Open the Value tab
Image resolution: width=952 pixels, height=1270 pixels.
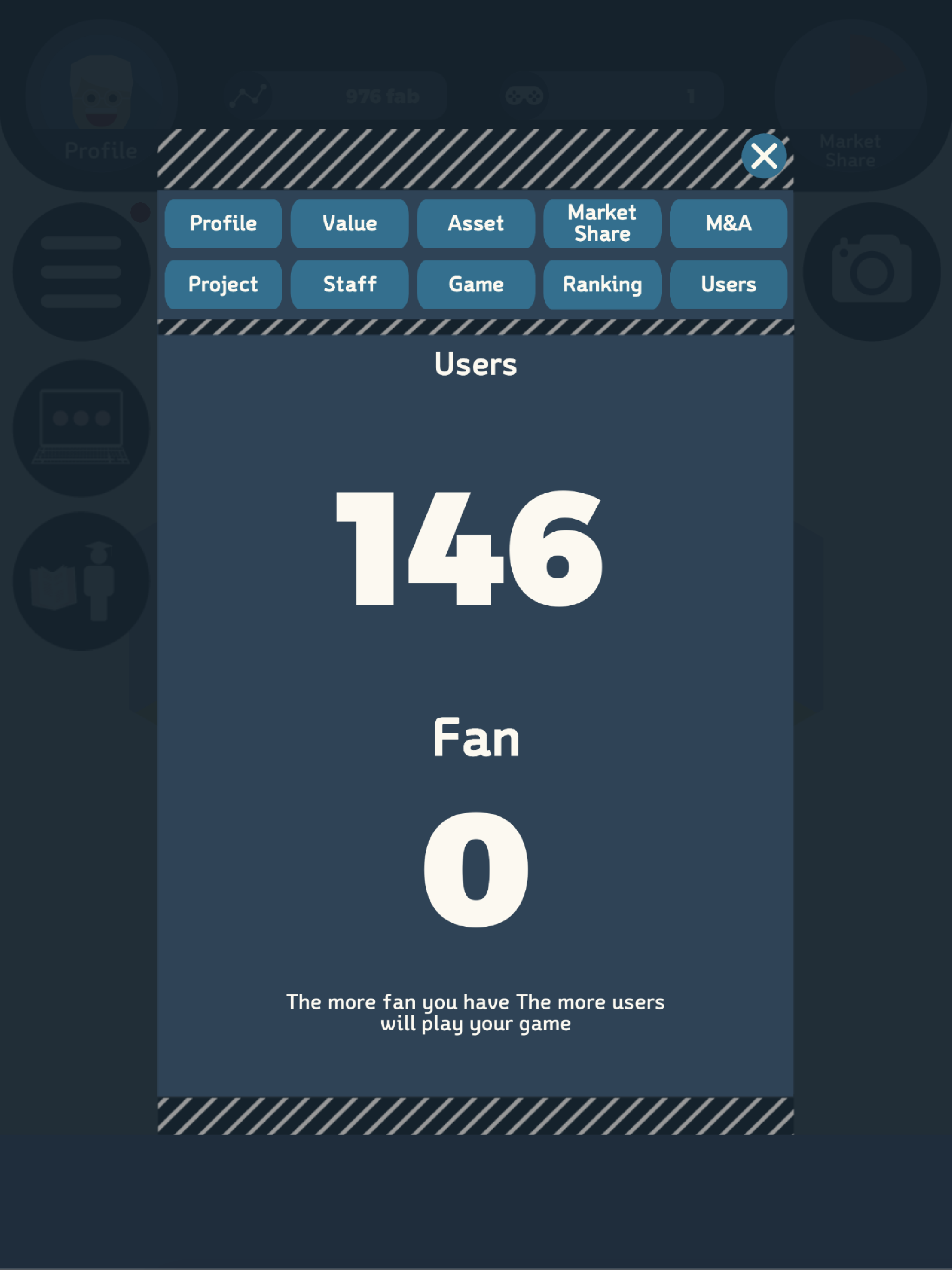coord(349,223)
